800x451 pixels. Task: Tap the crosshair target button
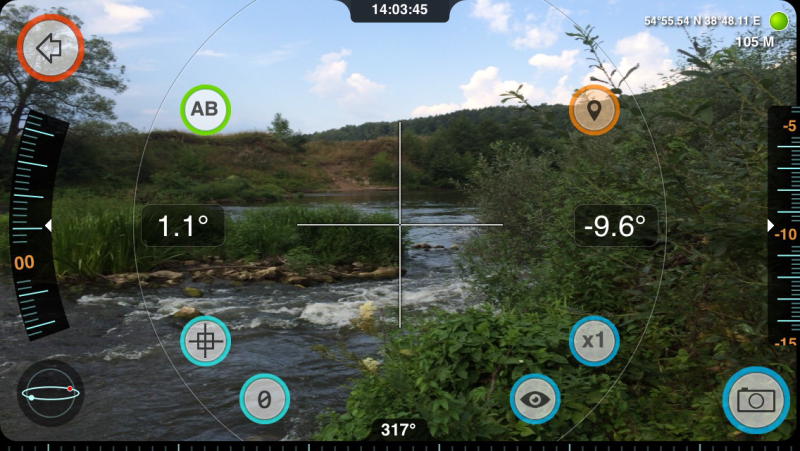click(x=205, y=342)
